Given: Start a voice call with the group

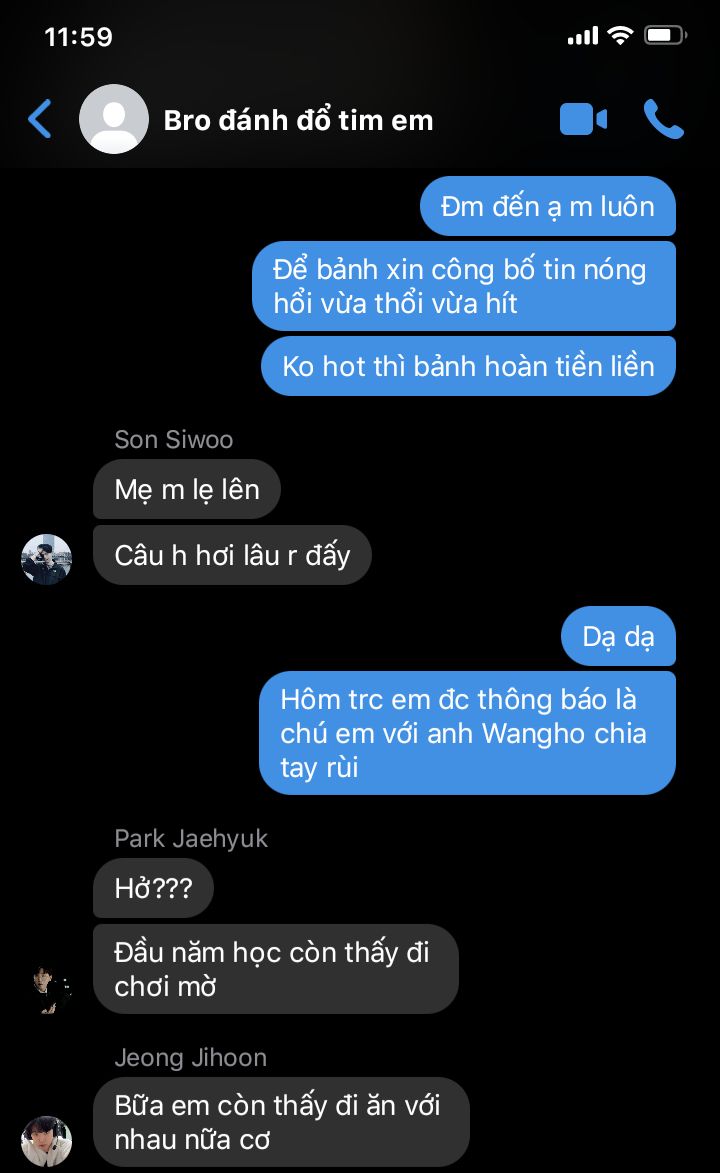Looking at the screenshot, I should point(663,119).
